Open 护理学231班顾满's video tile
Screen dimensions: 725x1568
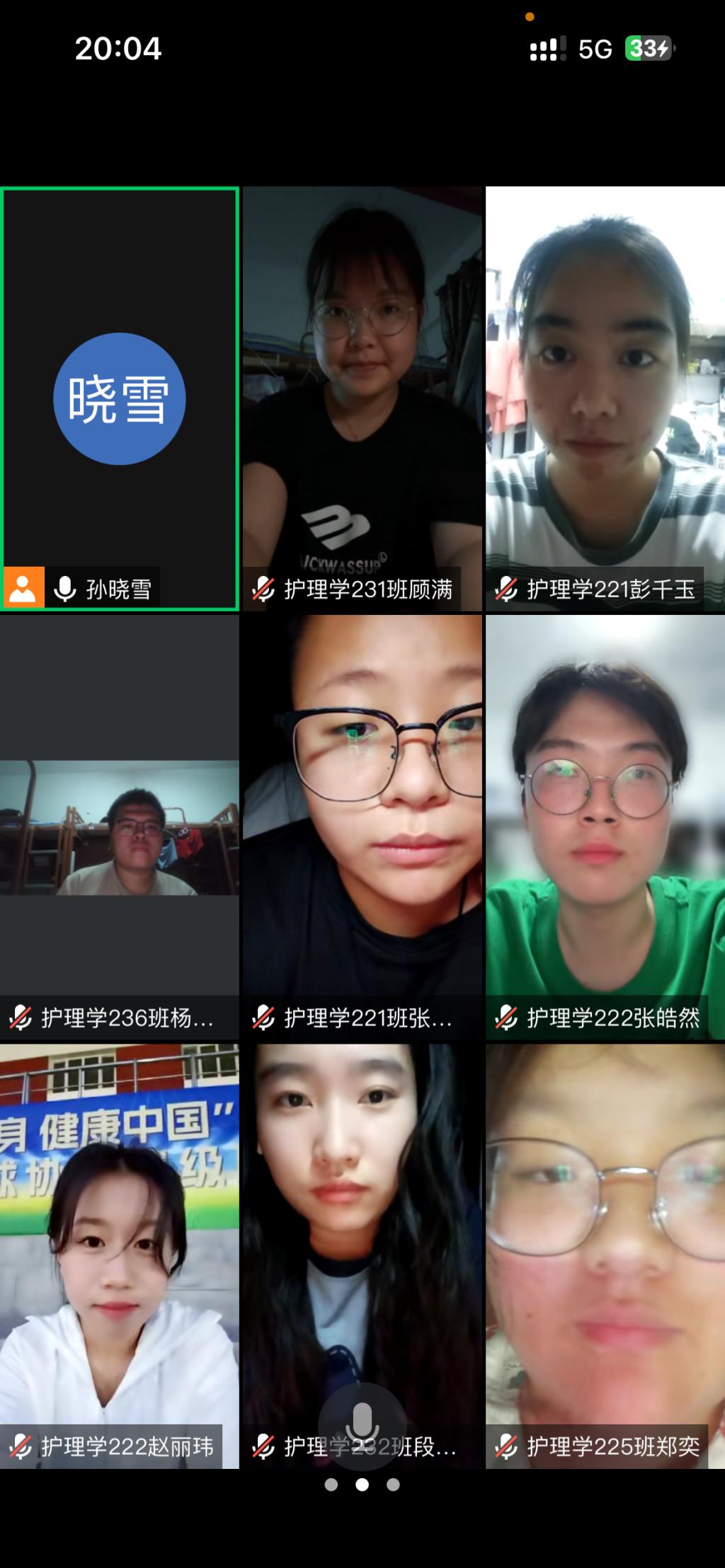pyautogui.click(x=362, y=398)
